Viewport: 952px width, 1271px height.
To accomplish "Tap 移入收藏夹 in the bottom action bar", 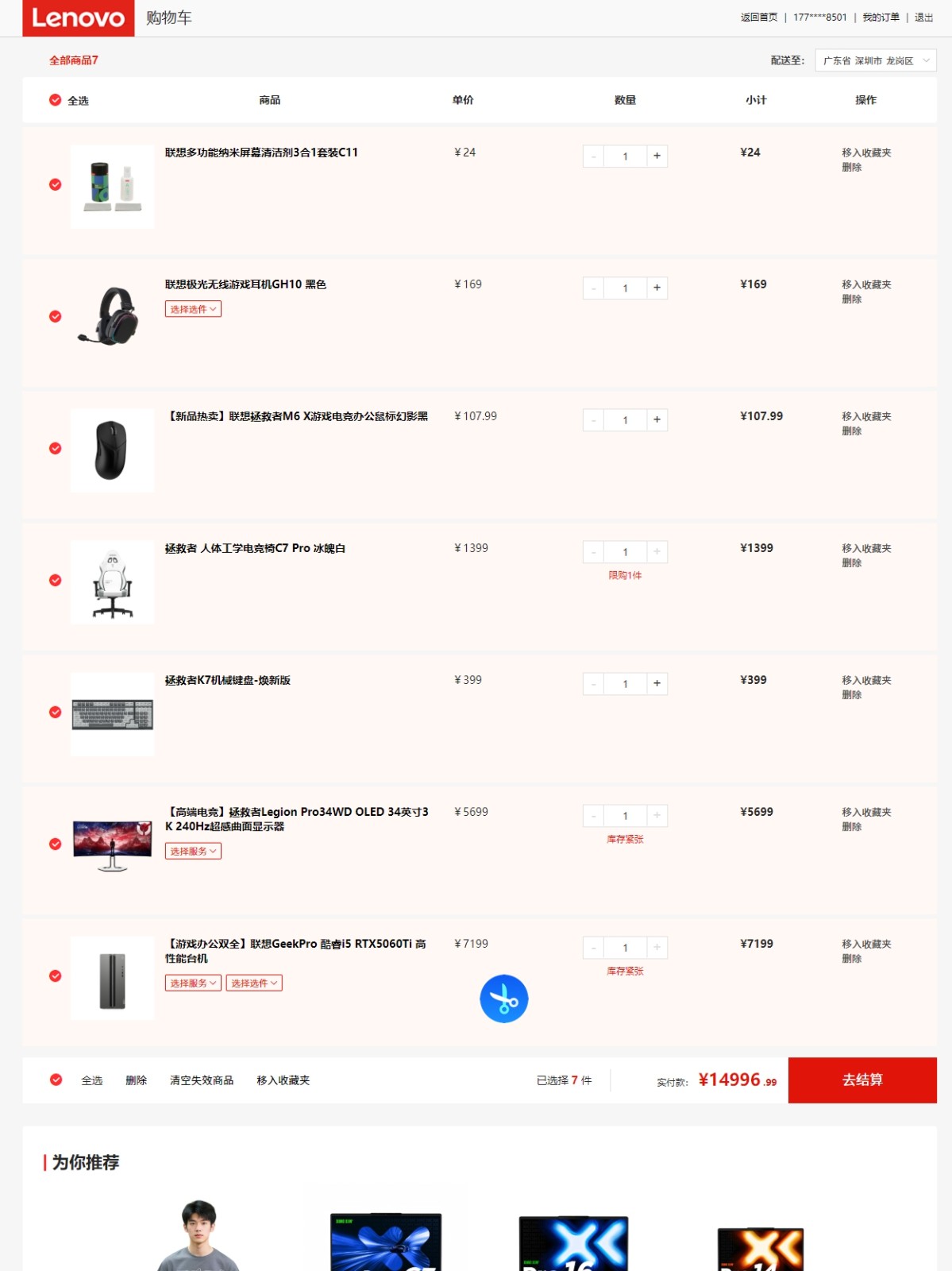I will tap(283, 1080).
